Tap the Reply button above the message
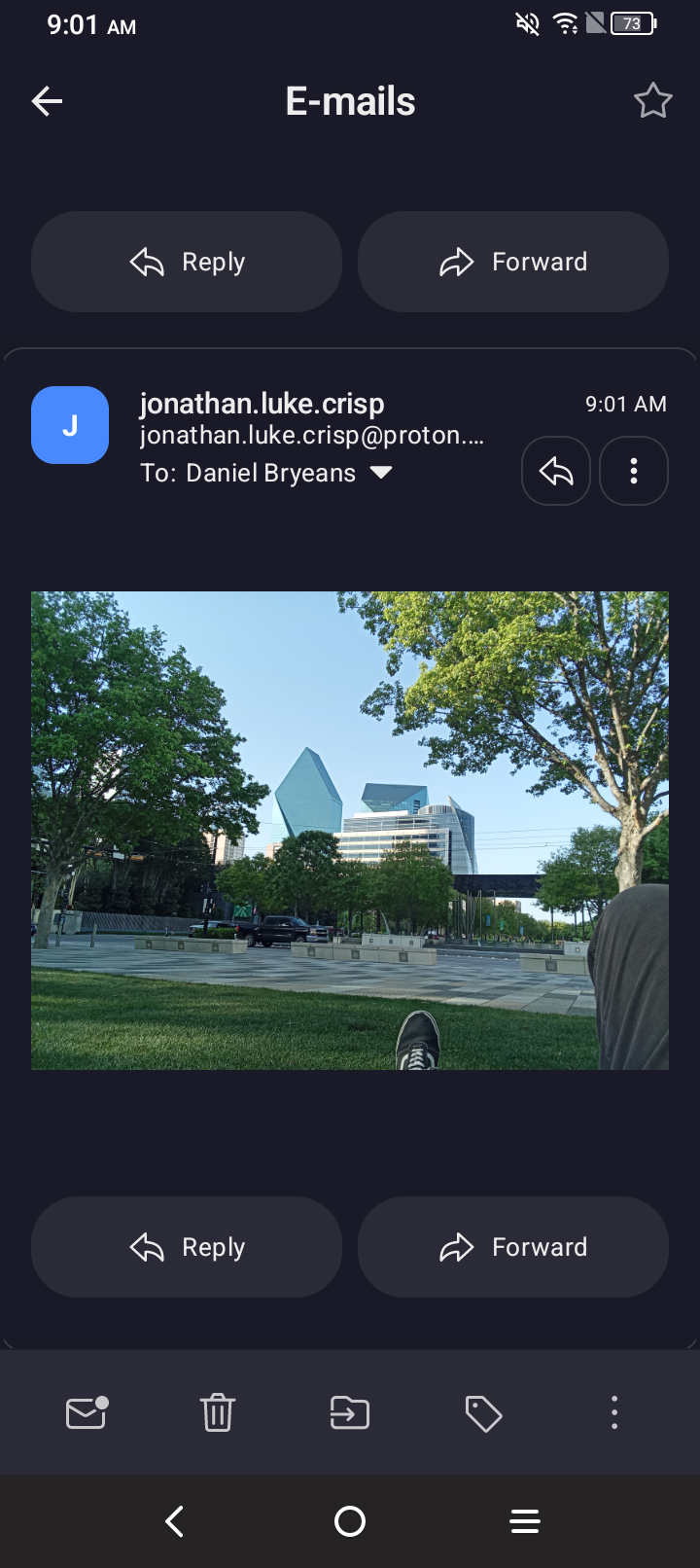This screenshot has width=700, height=1568. [187, 262]
